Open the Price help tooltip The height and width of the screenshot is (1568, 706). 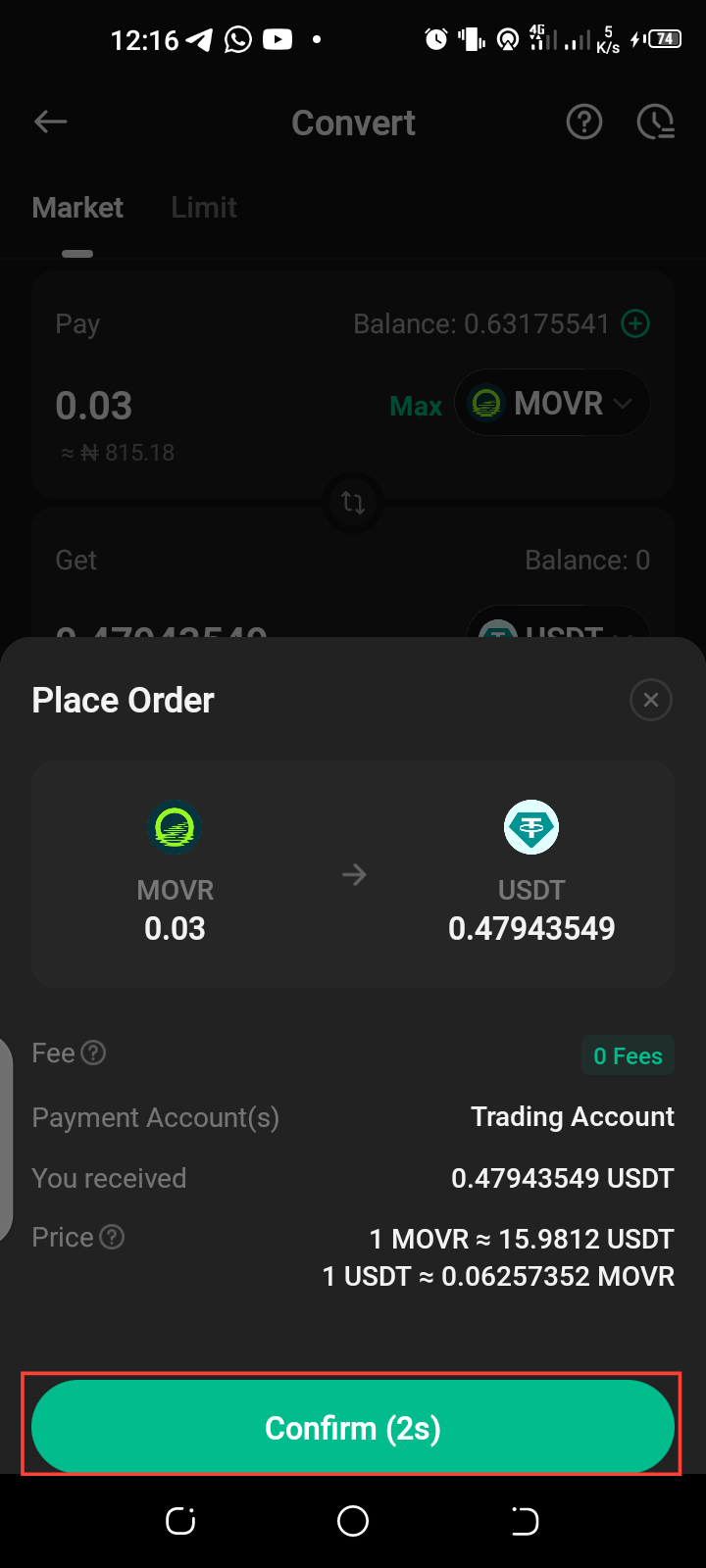(113, 1237)
